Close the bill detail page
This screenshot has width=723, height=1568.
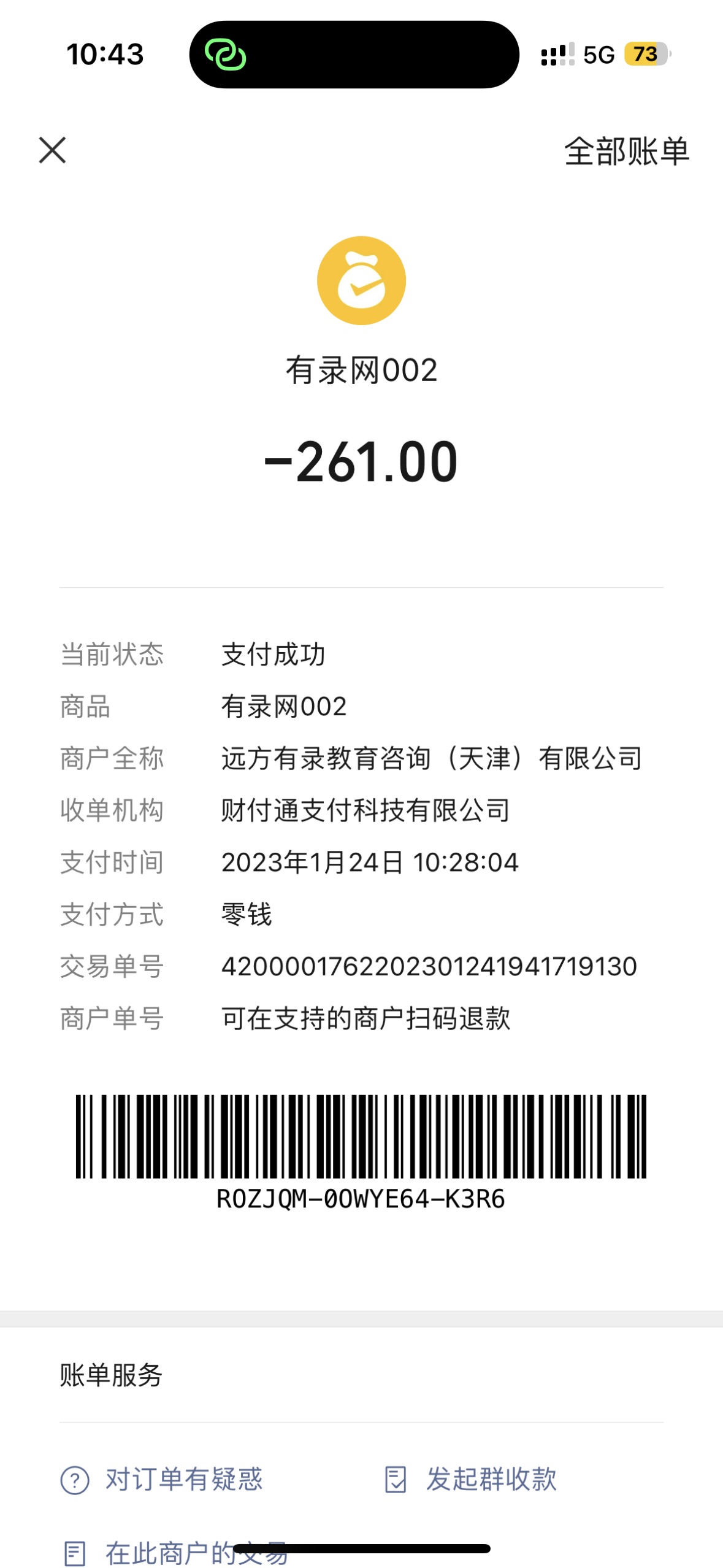[52, 150]
